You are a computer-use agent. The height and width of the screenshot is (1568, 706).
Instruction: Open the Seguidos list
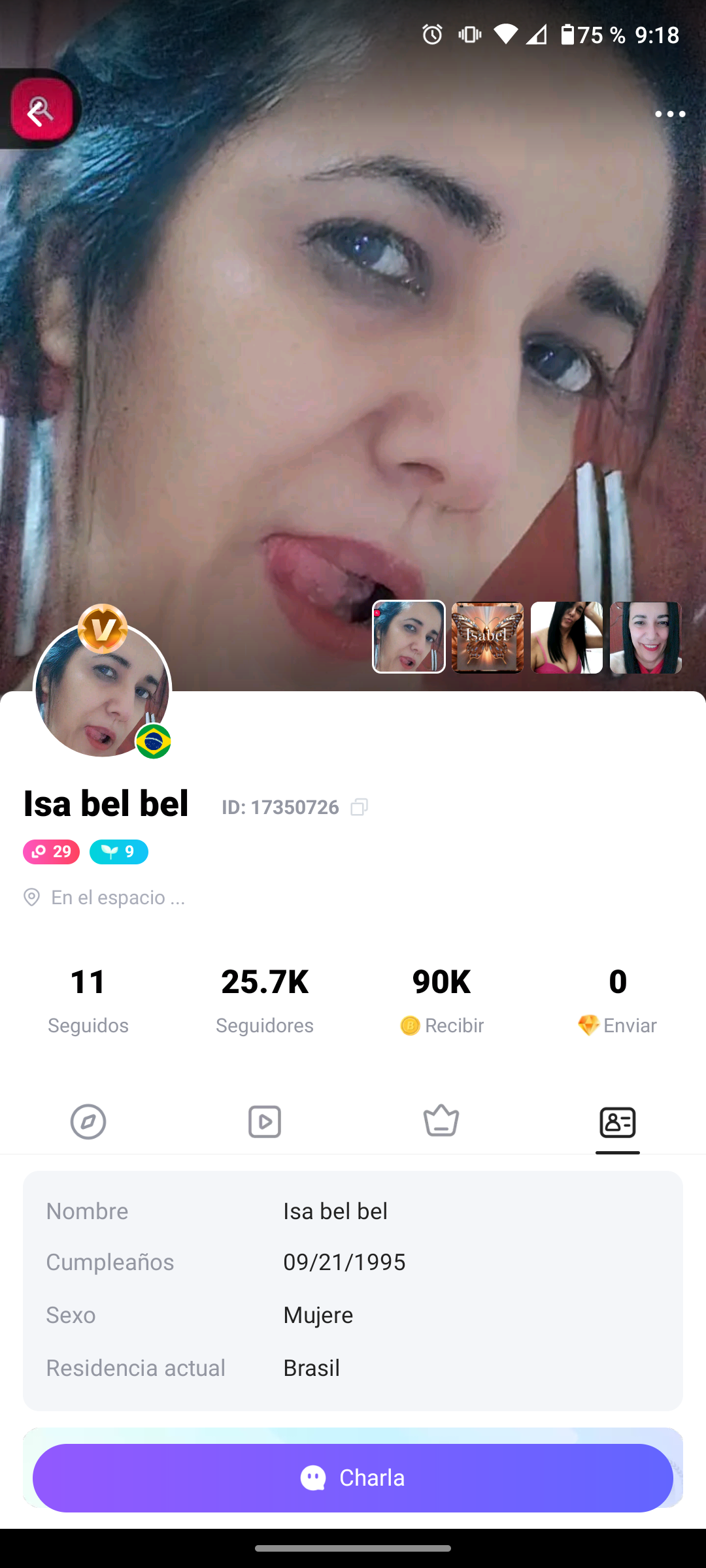[88, 996]
